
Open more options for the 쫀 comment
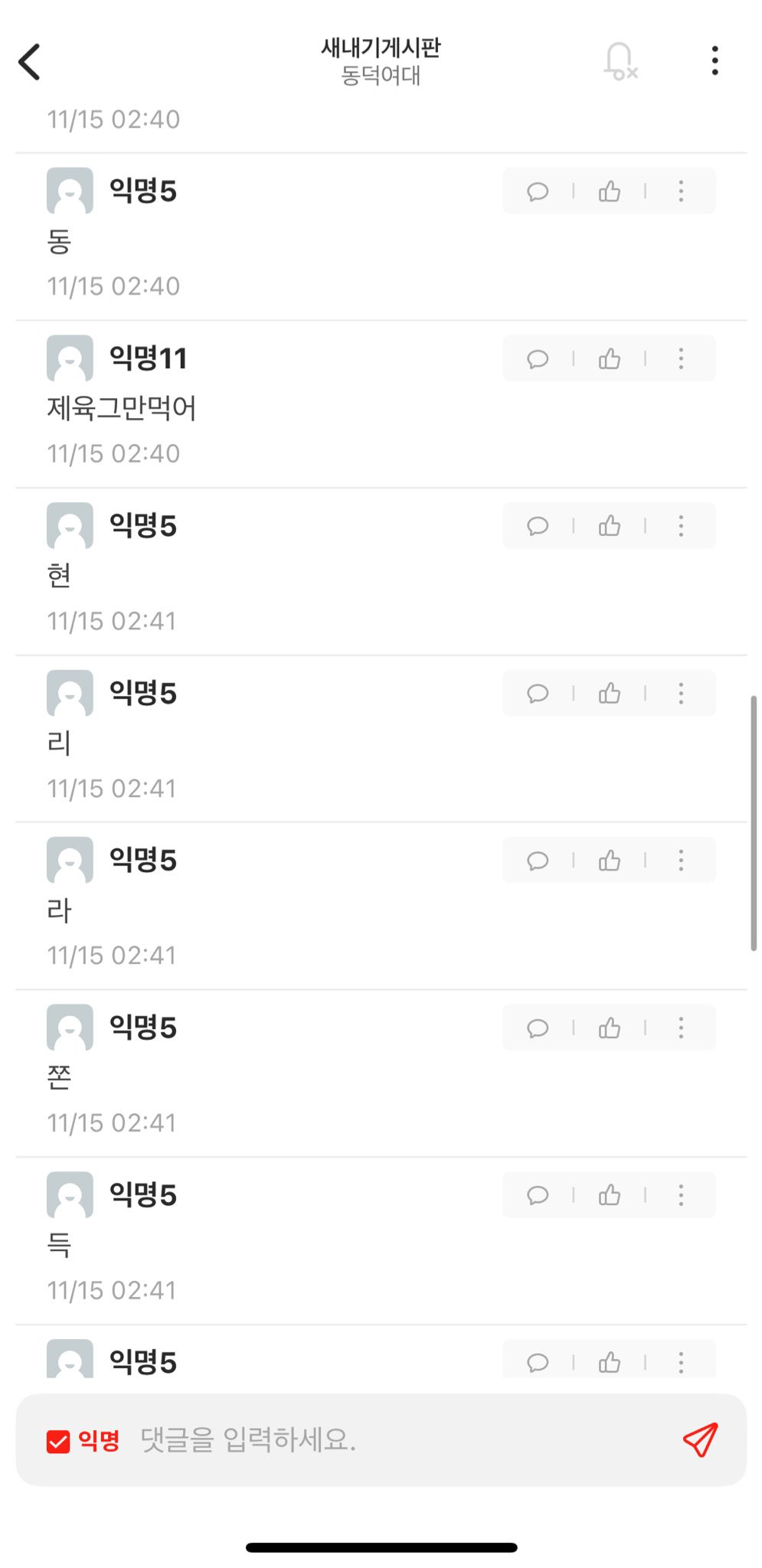(681, 1028)
